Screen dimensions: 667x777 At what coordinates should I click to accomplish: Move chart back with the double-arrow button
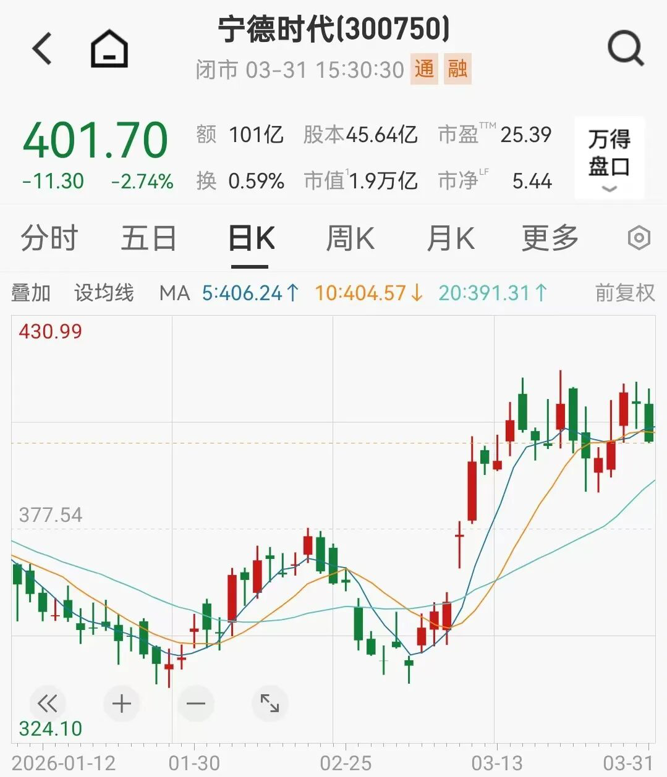46,703
